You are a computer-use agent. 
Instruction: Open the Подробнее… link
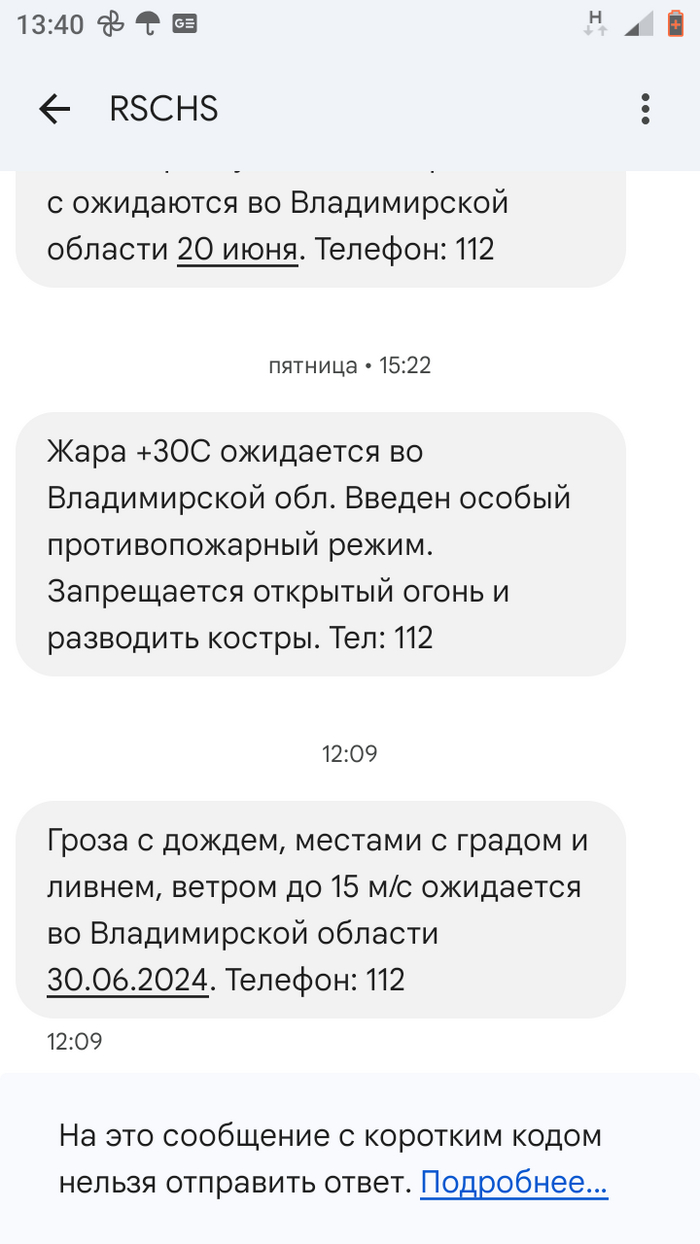513,1183
